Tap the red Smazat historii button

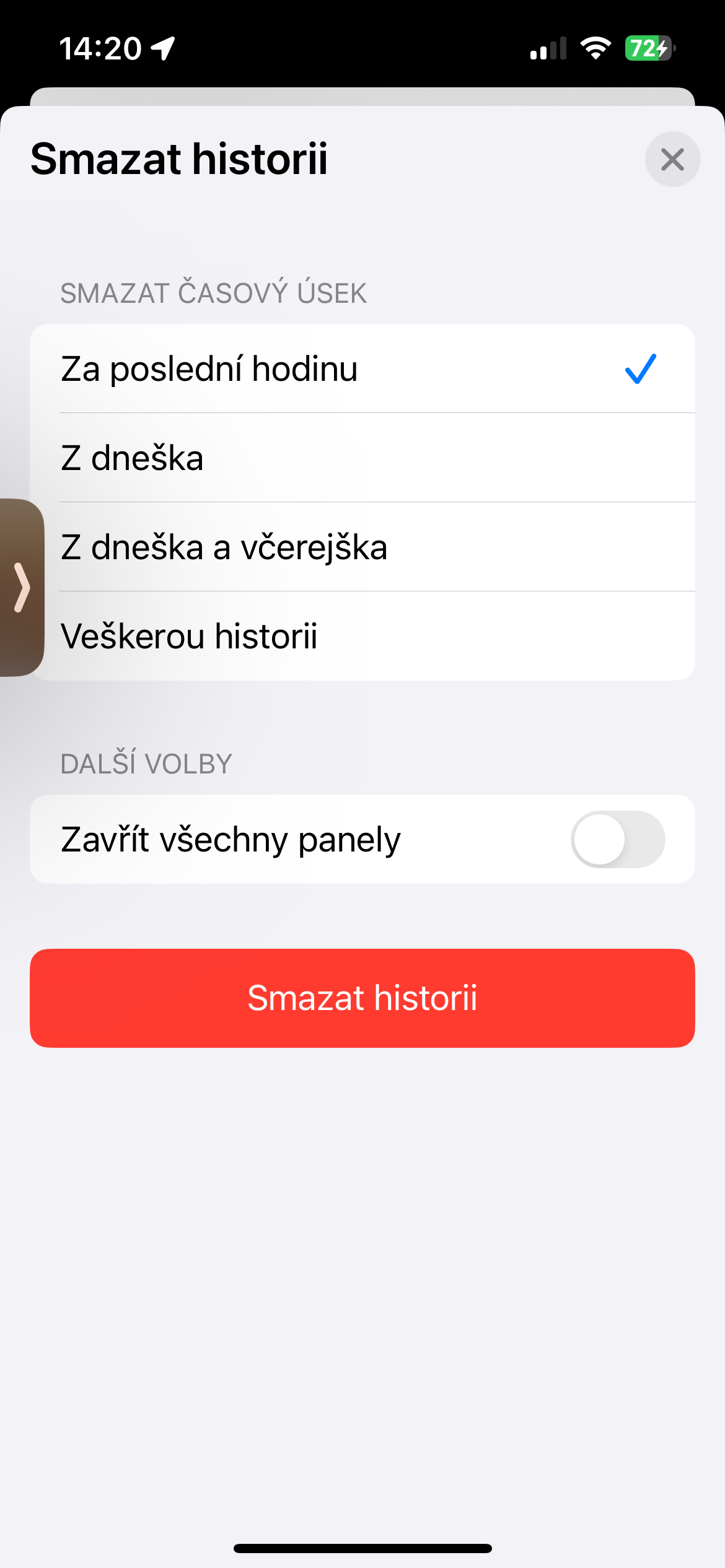click(362, 998)
